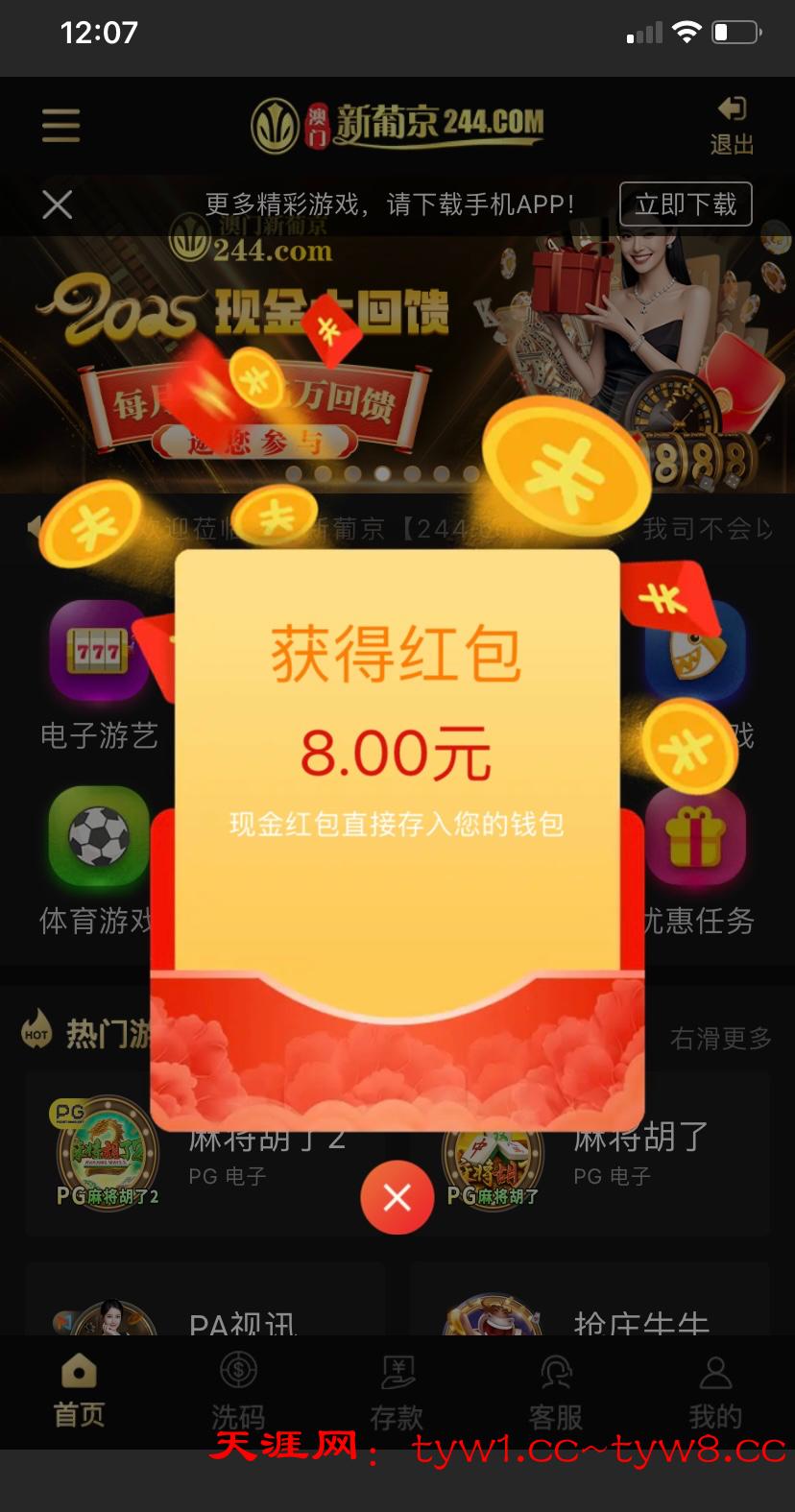Tap 立即下载 to download the app

[x=686, y=204]
